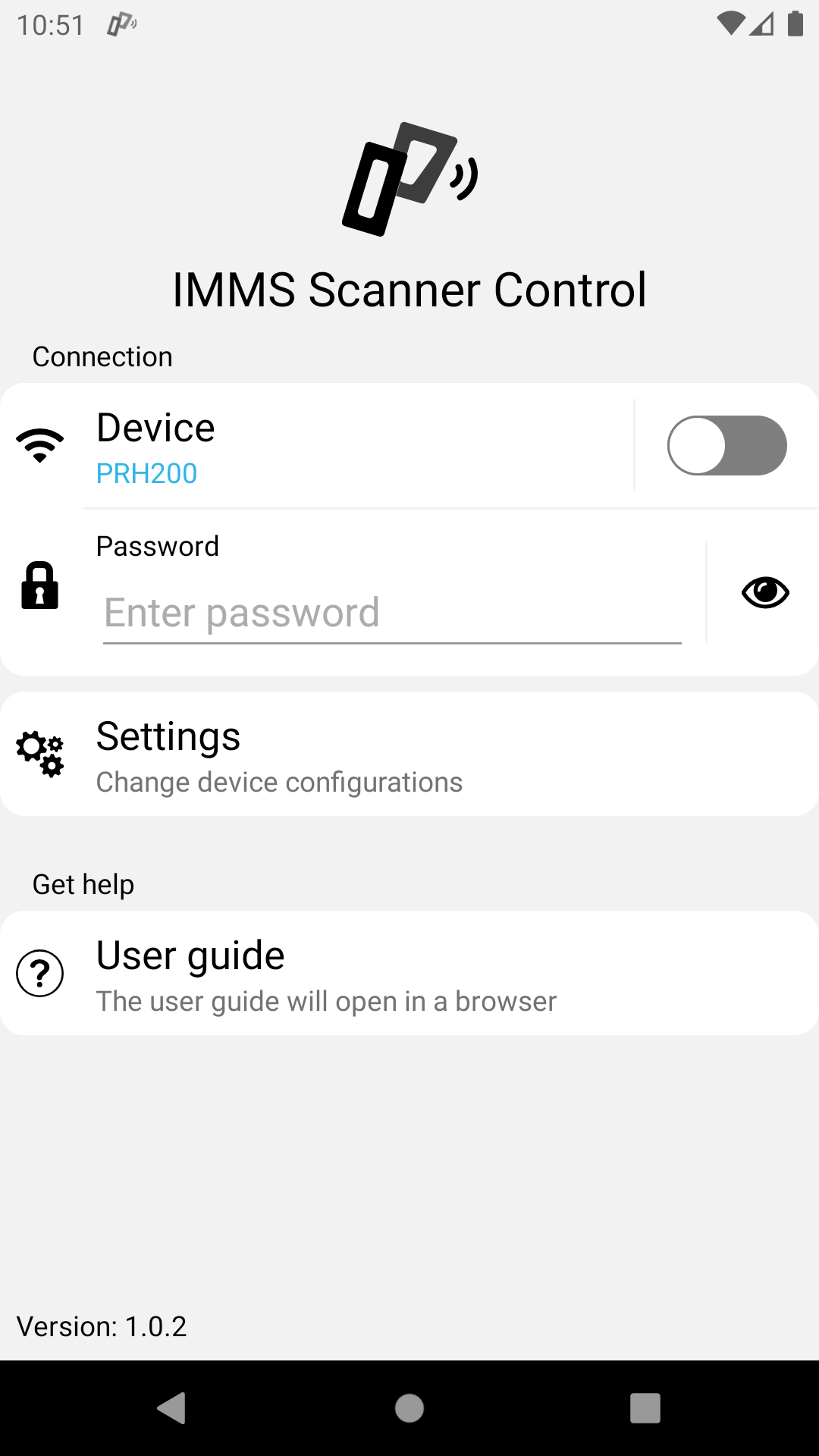Select the PRH200 device row
Viewport: 819px width, 1456px height.
tap(317, 446)
